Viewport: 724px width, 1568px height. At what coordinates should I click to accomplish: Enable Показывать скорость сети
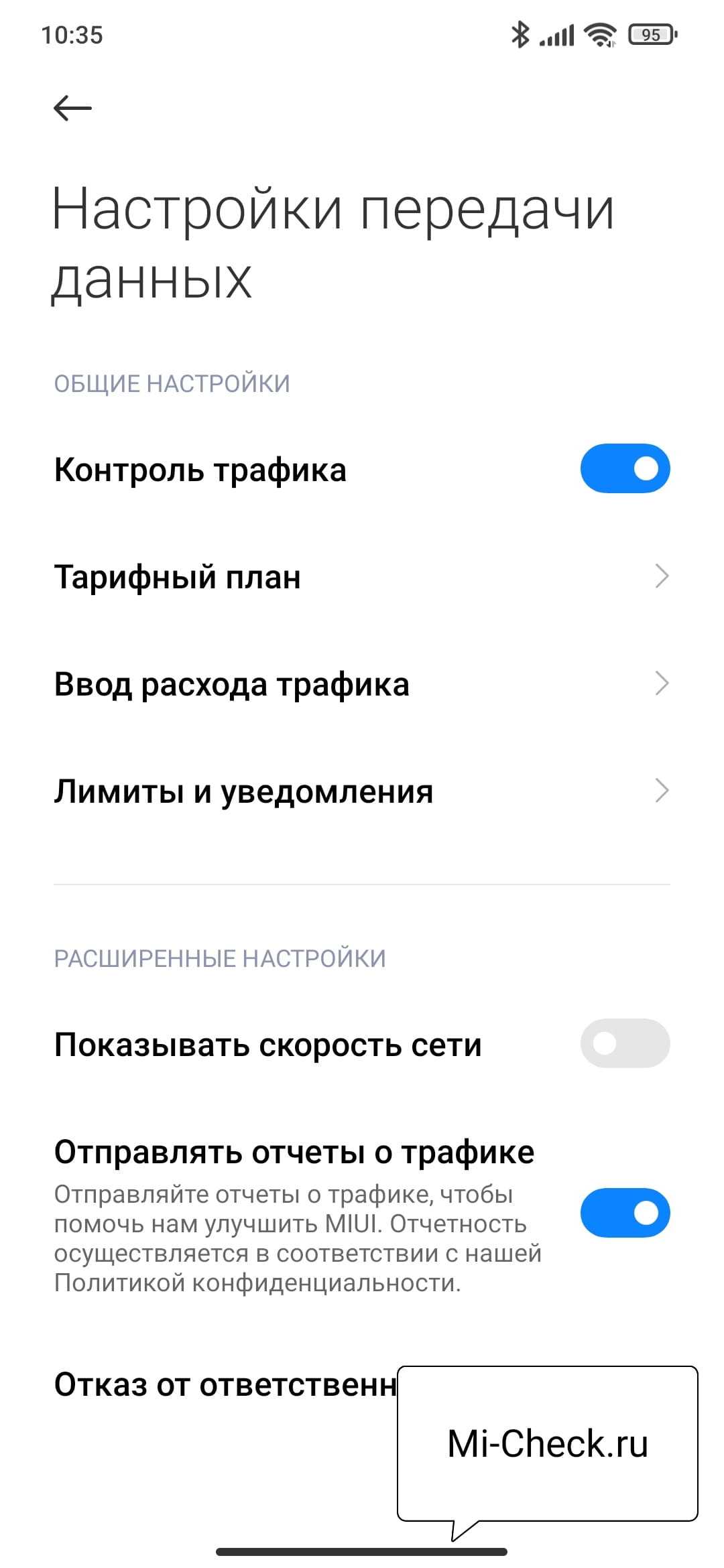(x=625, y=1043)
